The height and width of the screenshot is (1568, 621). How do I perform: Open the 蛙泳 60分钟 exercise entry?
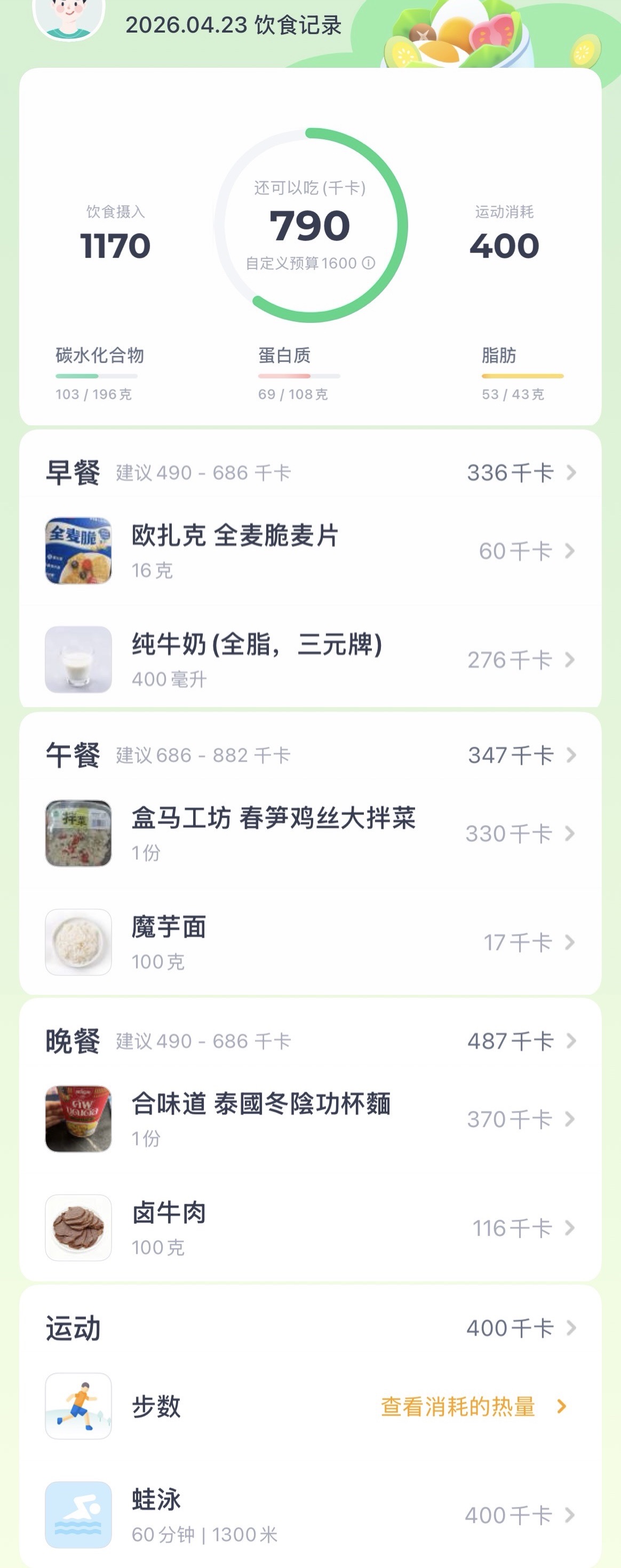pos(310,1515)
